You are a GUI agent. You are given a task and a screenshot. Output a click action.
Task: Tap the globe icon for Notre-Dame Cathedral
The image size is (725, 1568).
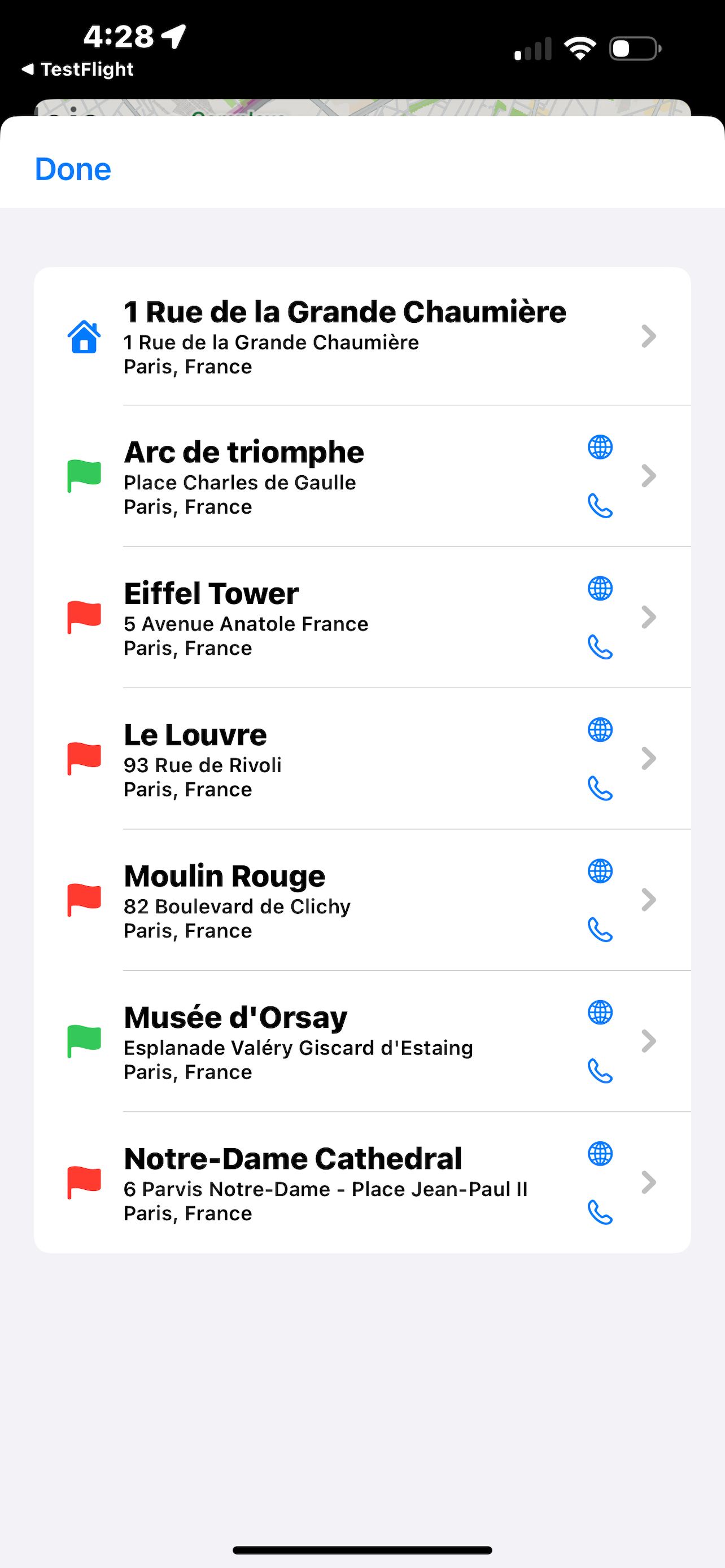point(599,1154)
